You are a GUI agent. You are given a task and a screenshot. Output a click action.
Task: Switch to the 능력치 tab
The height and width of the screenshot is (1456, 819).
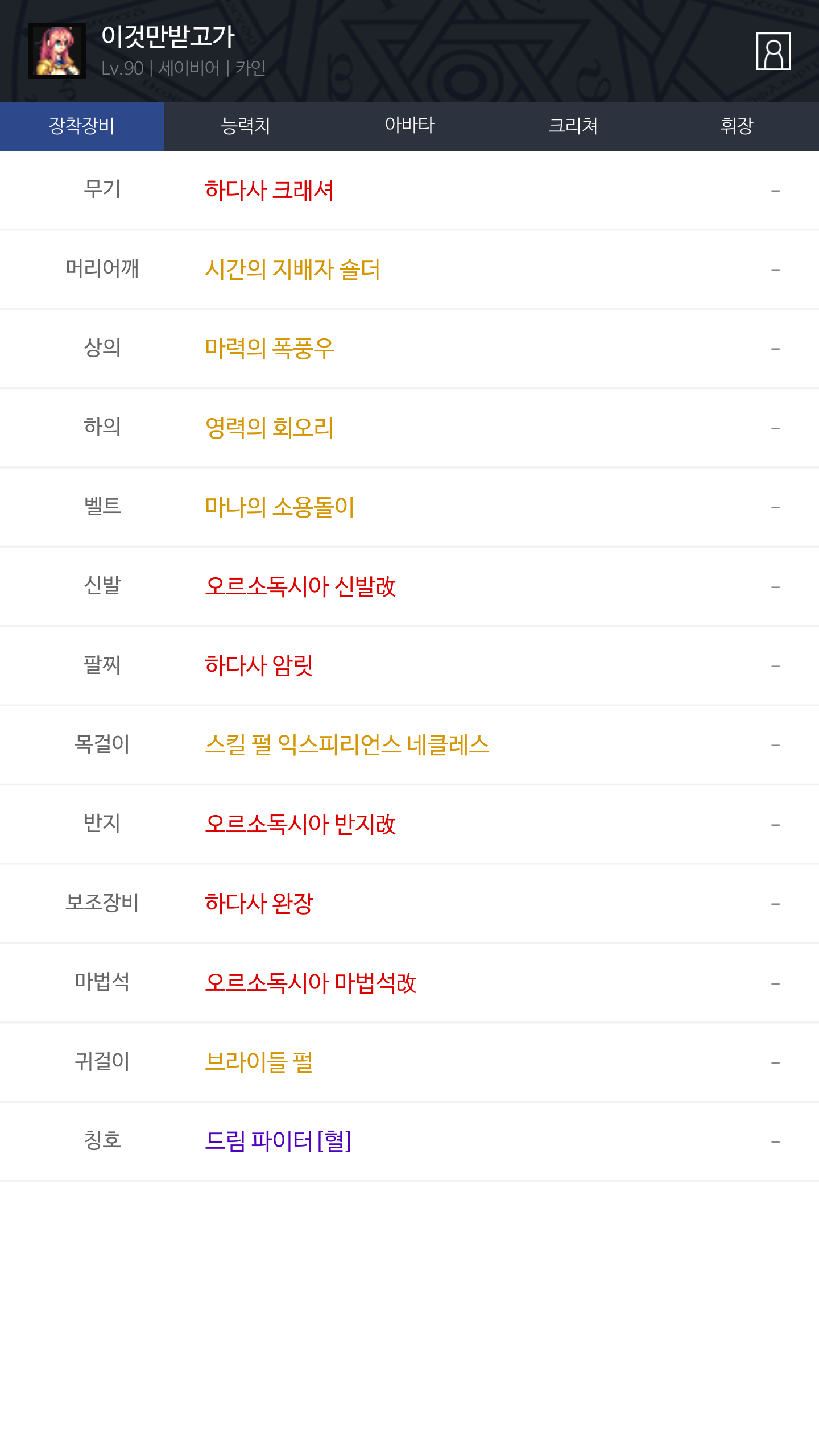[246, 126]
